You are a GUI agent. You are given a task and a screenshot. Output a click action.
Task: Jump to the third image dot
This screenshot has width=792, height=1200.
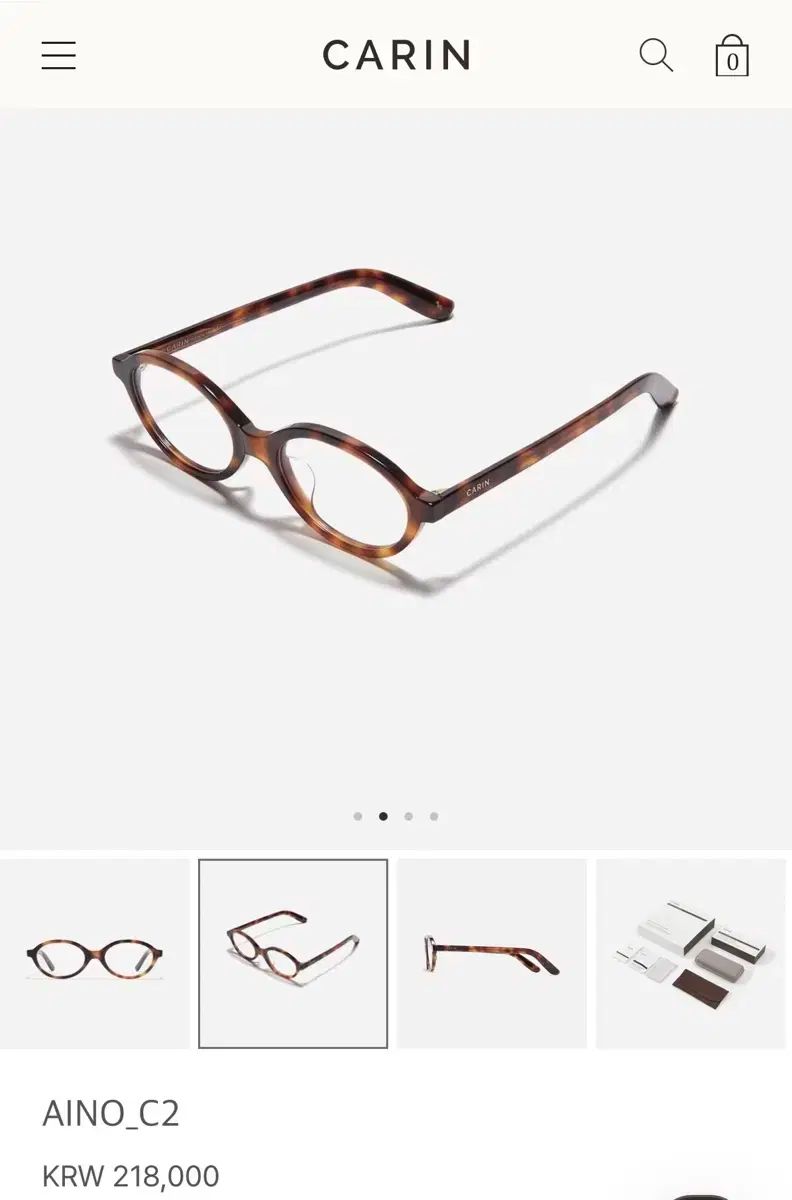click(x=409, y=816)
